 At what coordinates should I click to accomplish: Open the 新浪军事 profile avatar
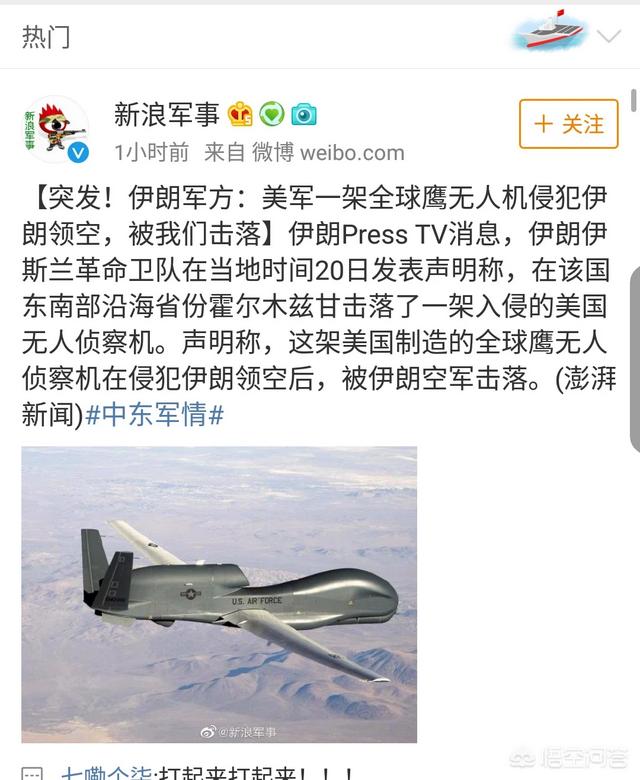click(x=55, y=128)
